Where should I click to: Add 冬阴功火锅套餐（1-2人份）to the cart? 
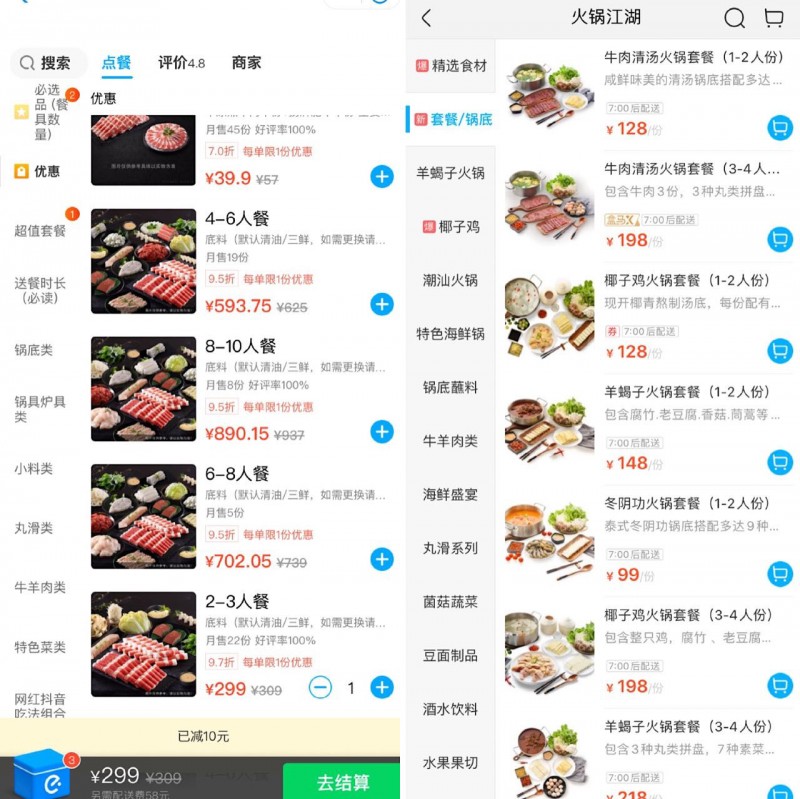pyautogui.click(x=780, y=574)
